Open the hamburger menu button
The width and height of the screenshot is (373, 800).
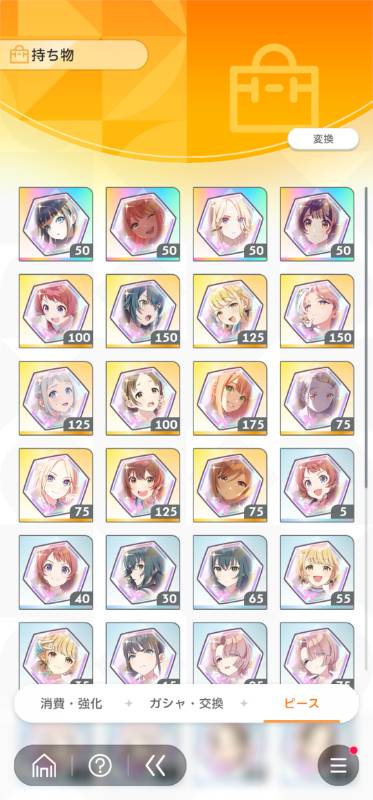[338, 766]
